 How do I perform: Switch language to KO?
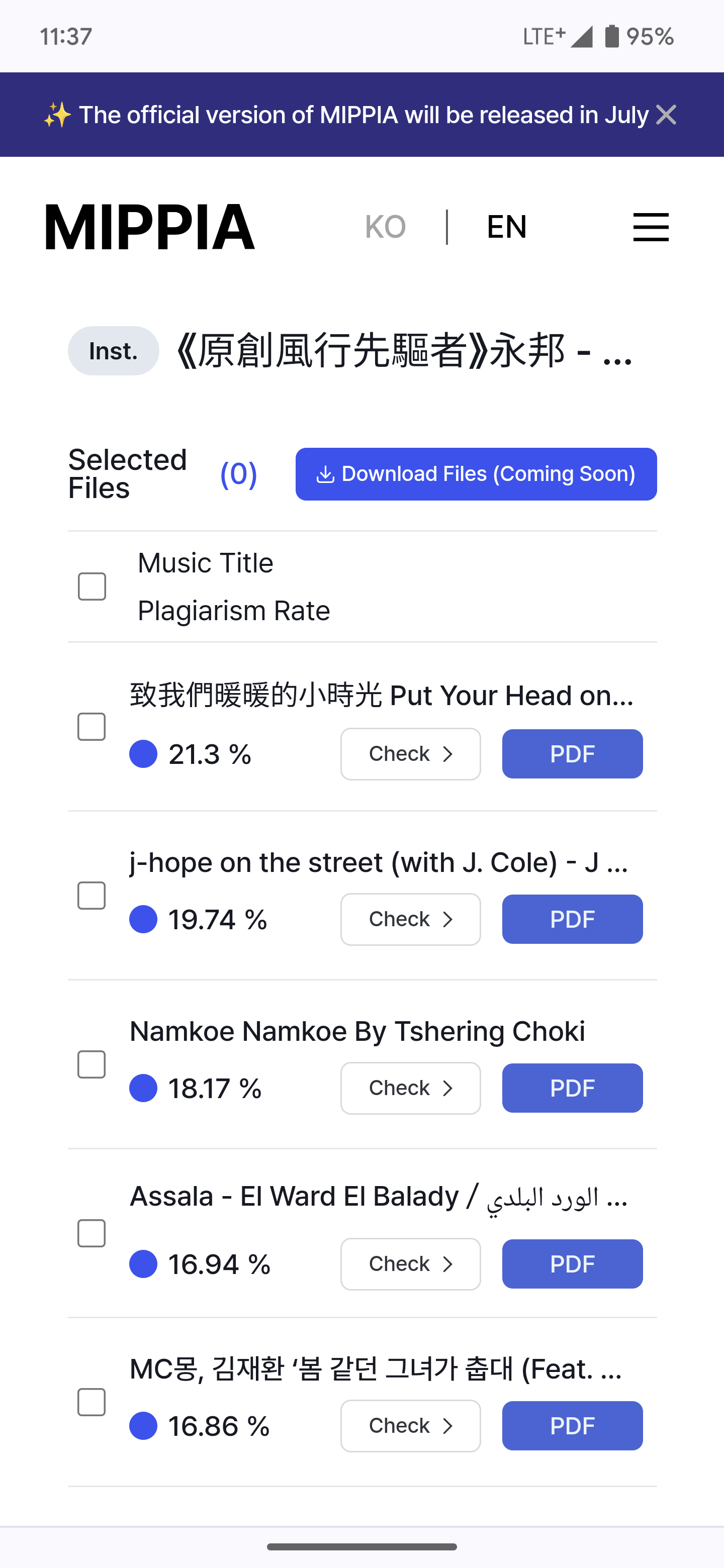(x=386, y=227)
